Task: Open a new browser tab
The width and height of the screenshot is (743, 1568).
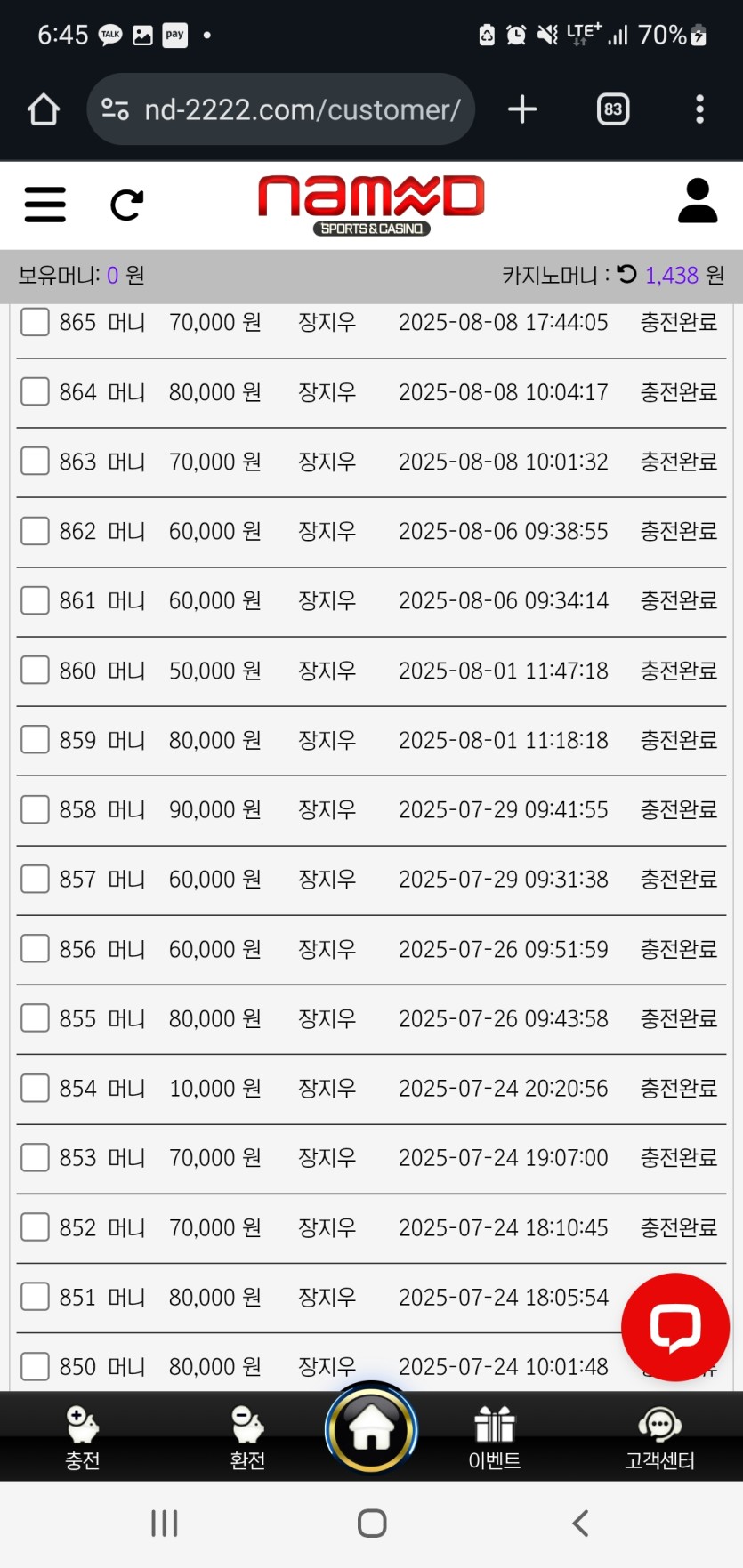Action: 522,109
